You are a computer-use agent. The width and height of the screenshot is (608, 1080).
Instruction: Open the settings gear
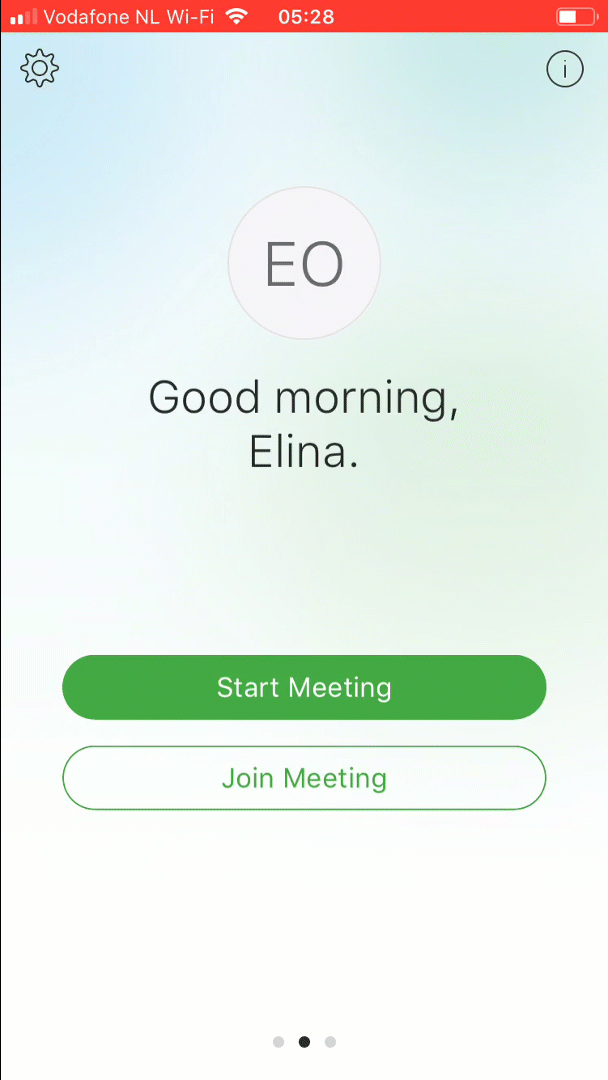pos(40,69)
